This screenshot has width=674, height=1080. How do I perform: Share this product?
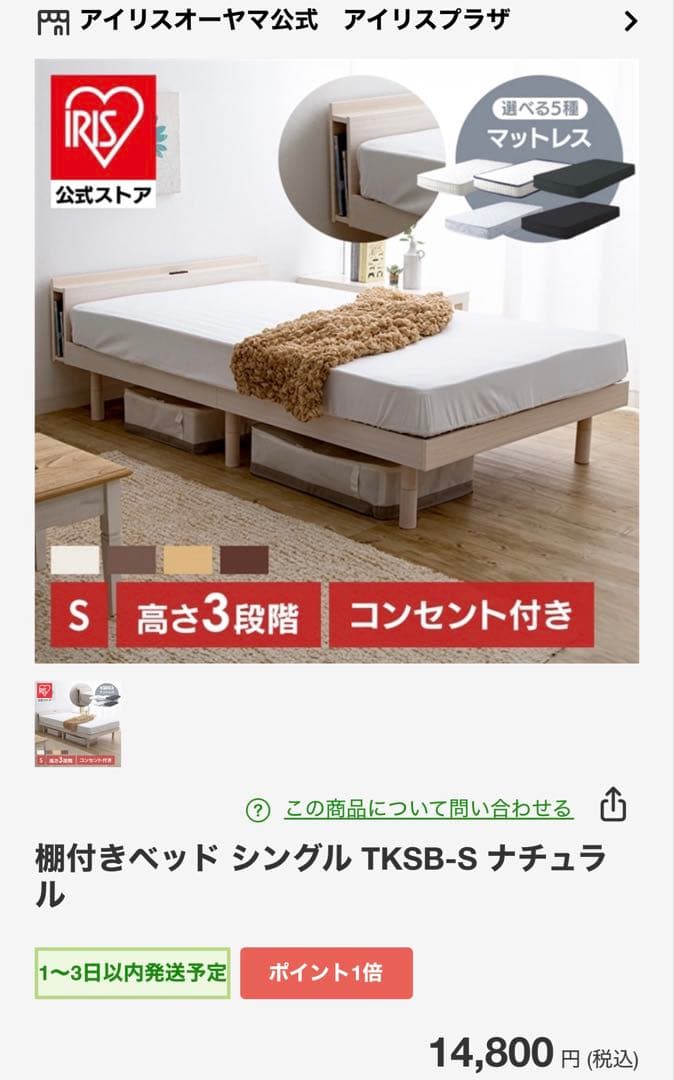tap(613, 805)
